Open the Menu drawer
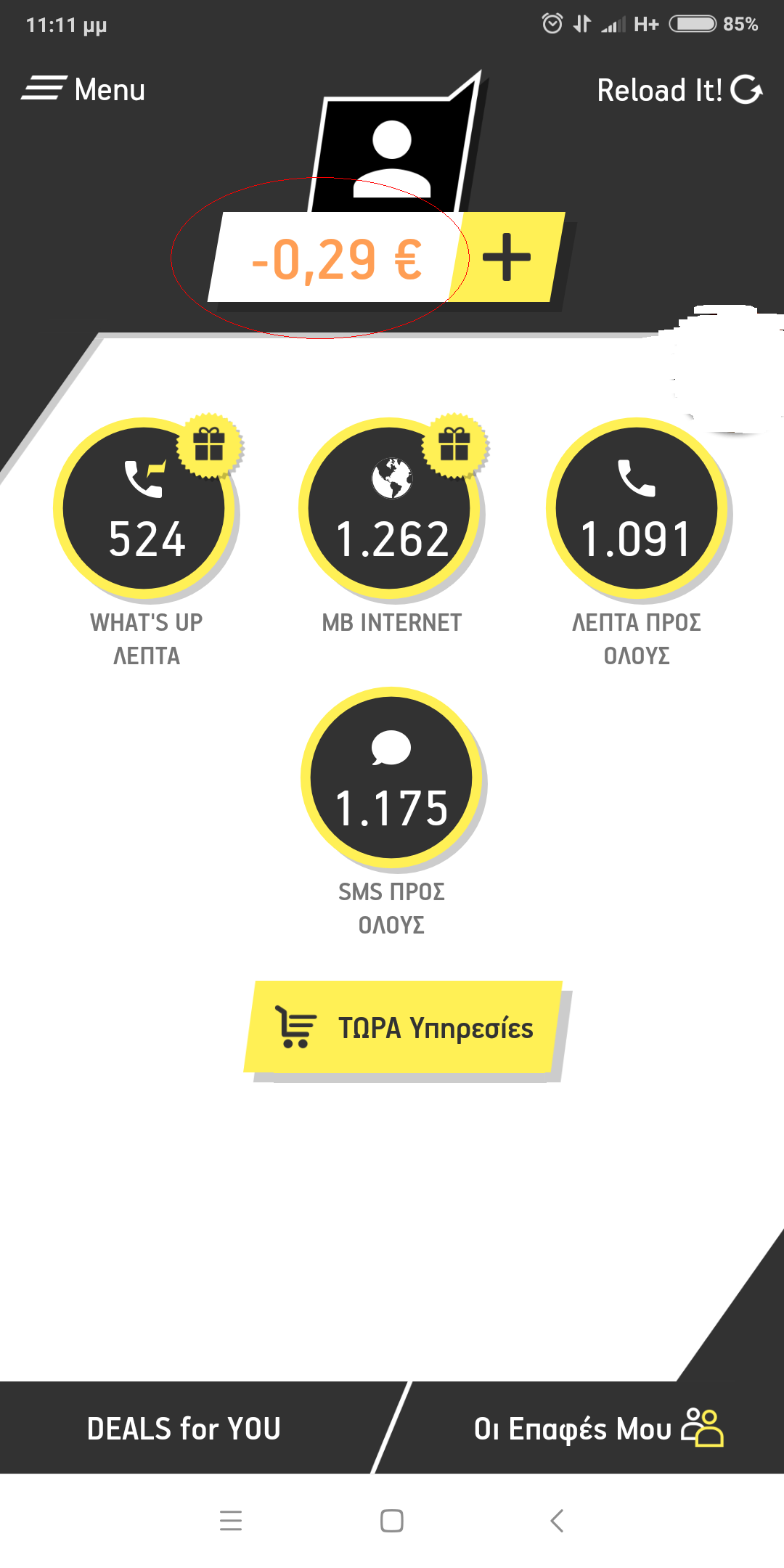Screen dimensions: 784x1568 click(x=83, y=89)
